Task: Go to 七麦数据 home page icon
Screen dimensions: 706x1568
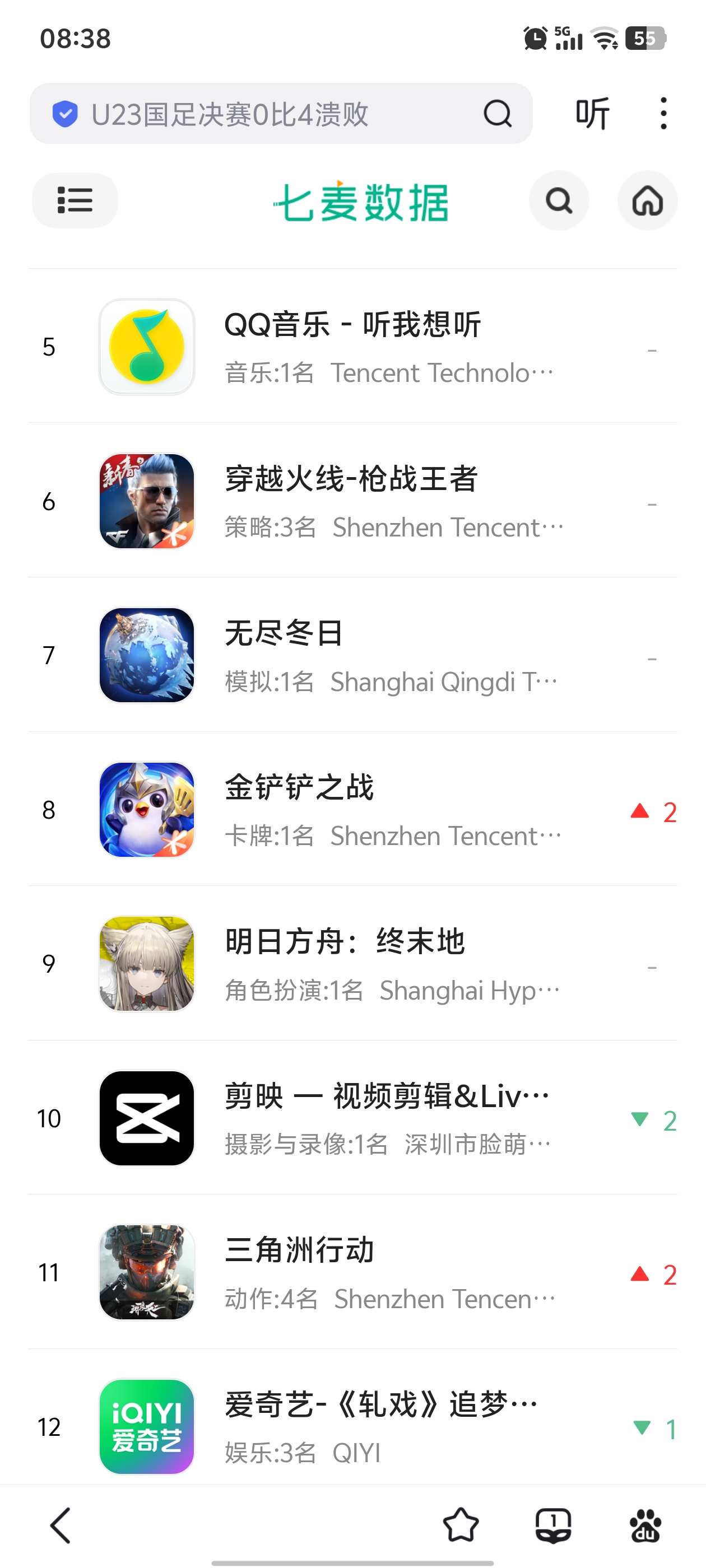Action: click(x=647, y=201)
